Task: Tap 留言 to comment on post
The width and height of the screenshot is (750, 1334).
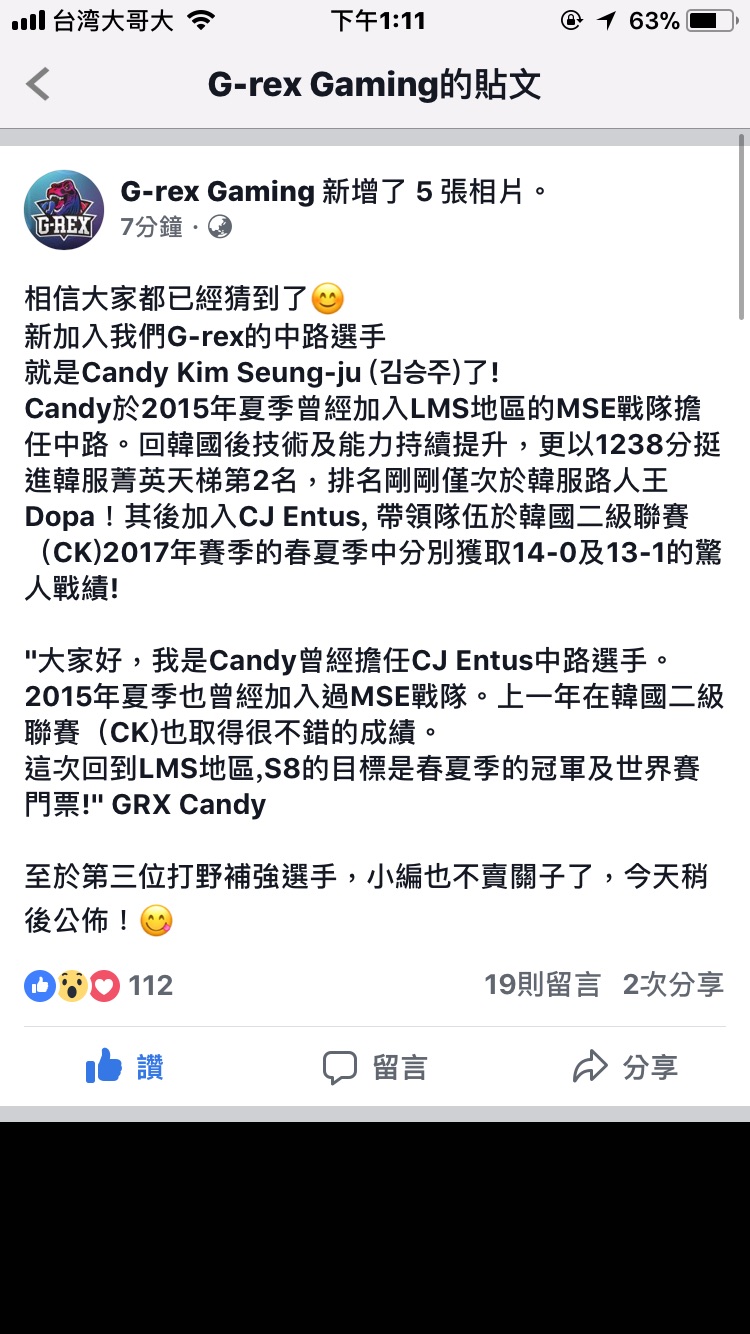Action: tap(375, 1068)
